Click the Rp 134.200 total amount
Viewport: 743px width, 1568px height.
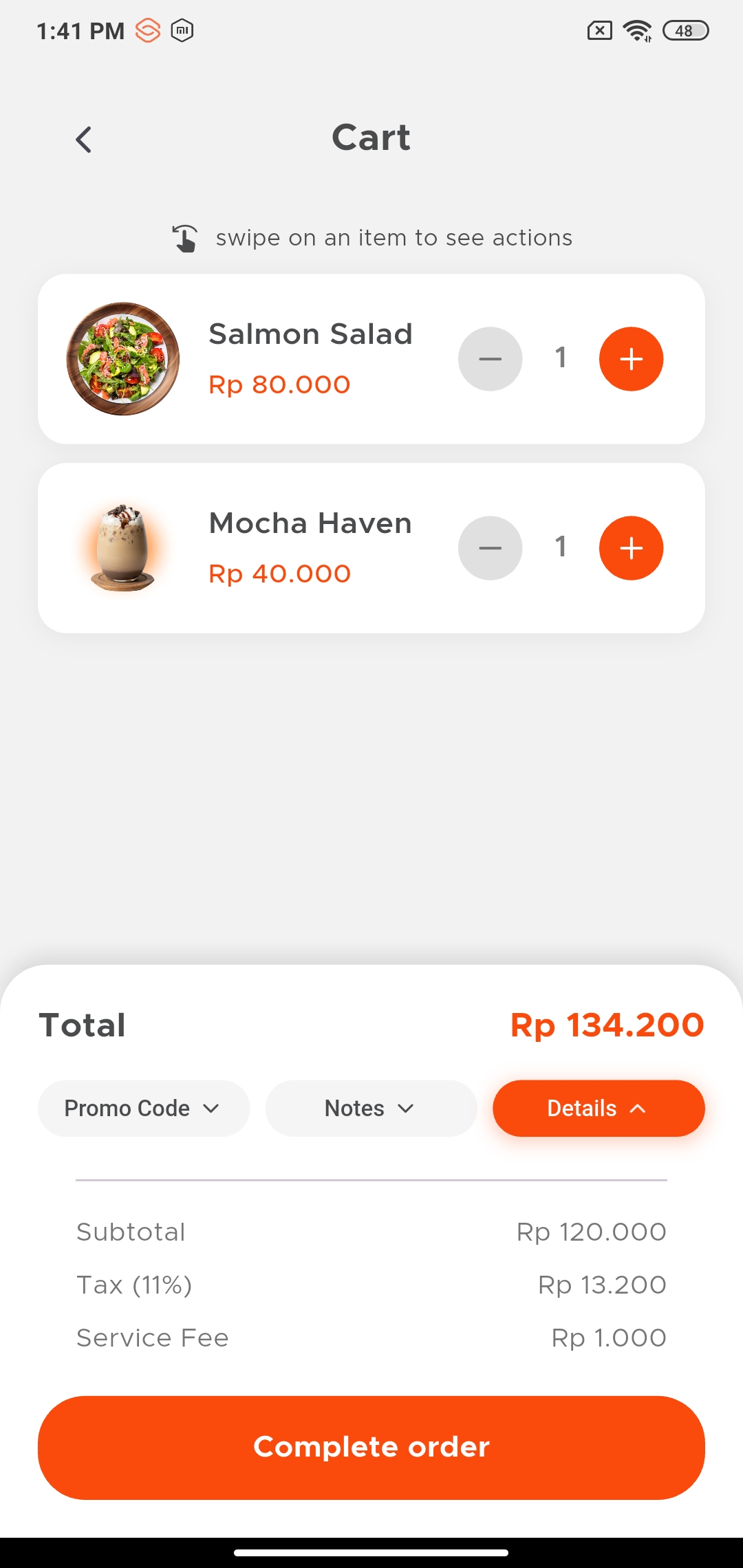607,1024
